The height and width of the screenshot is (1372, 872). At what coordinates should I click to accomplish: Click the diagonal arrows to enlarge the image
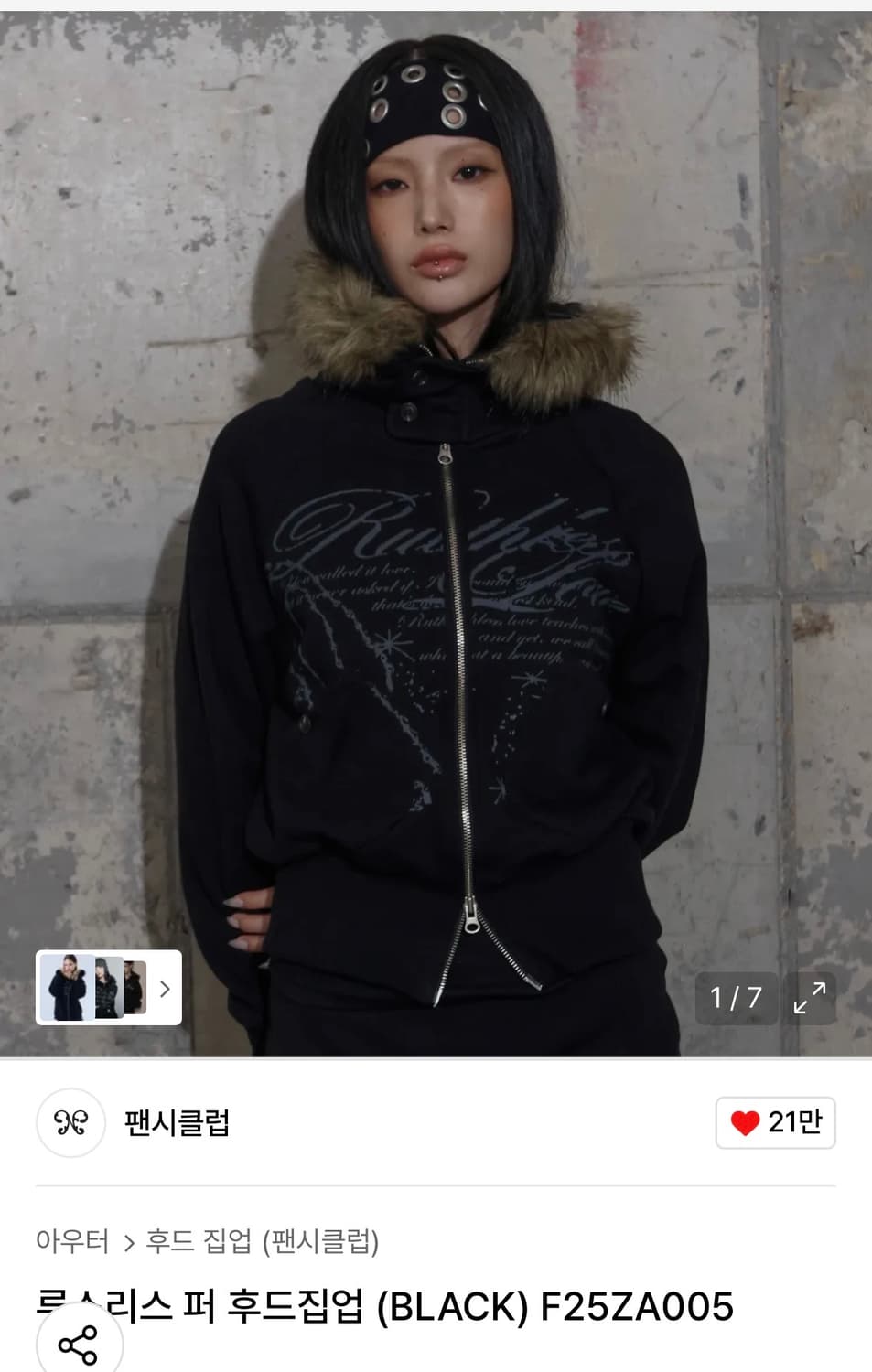[809, 999]
